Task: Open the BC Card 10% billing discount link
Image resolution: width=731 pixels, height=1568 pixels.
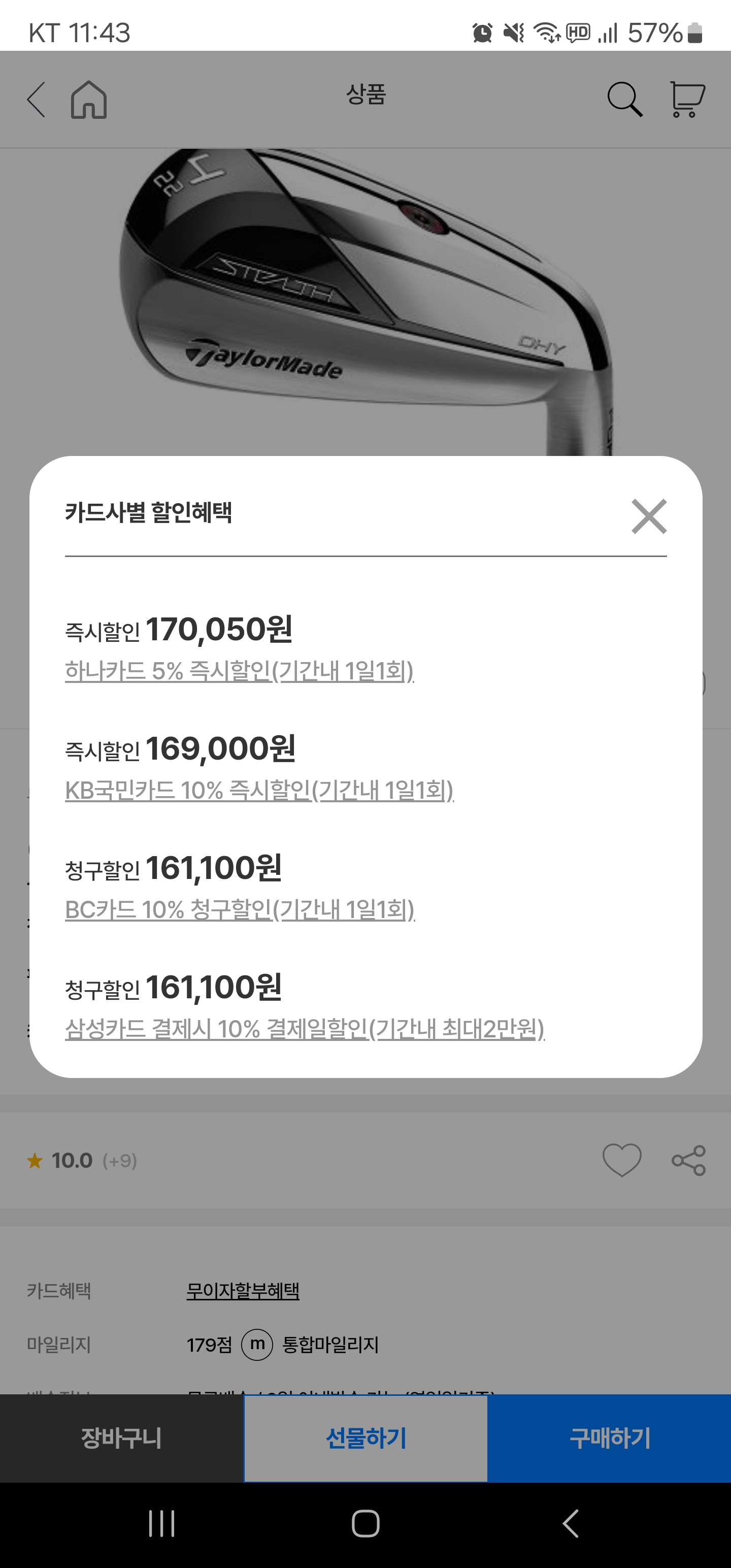Action: (240, 909)
